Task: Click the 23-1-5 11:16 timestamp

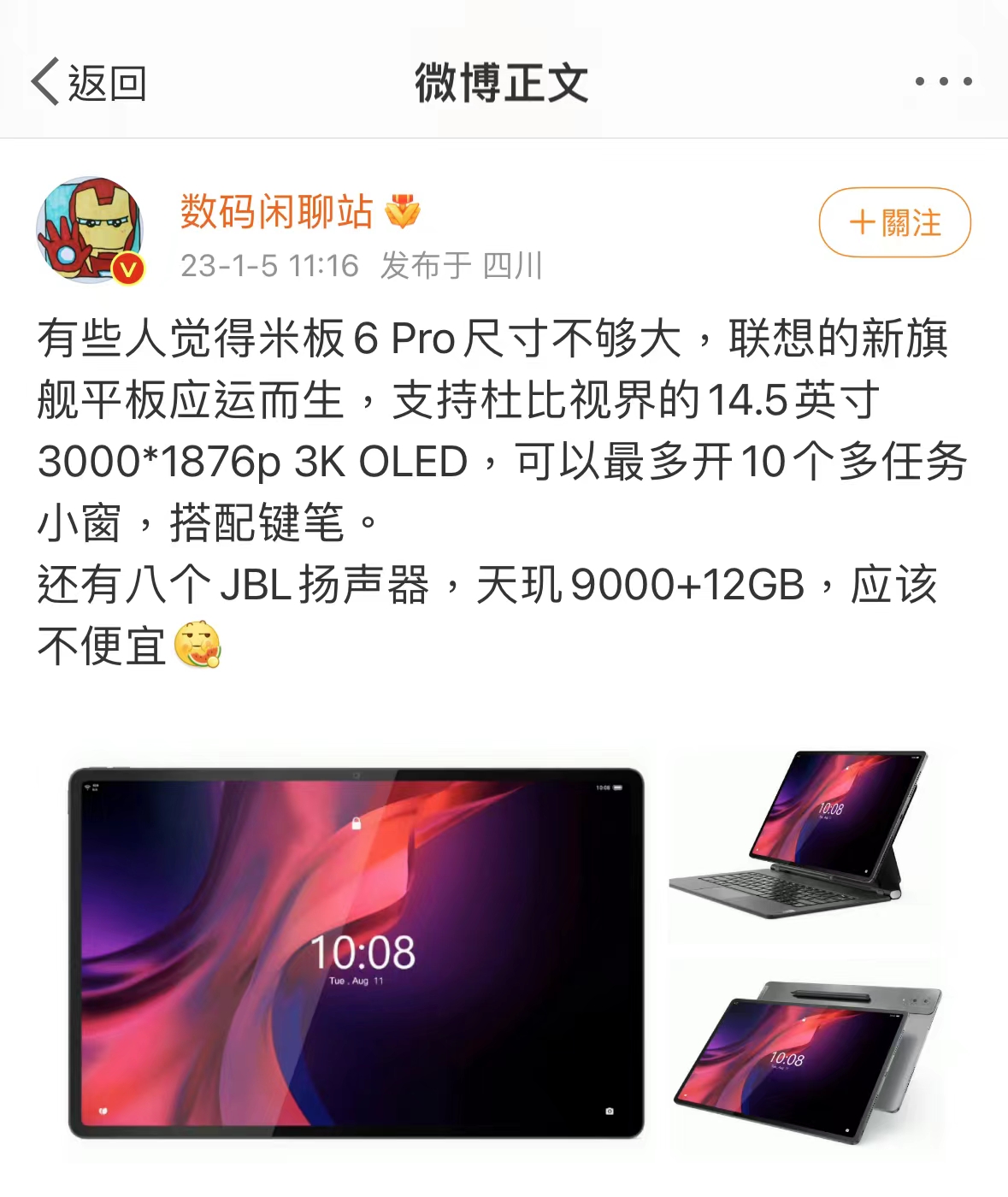Action: [269, 267]
